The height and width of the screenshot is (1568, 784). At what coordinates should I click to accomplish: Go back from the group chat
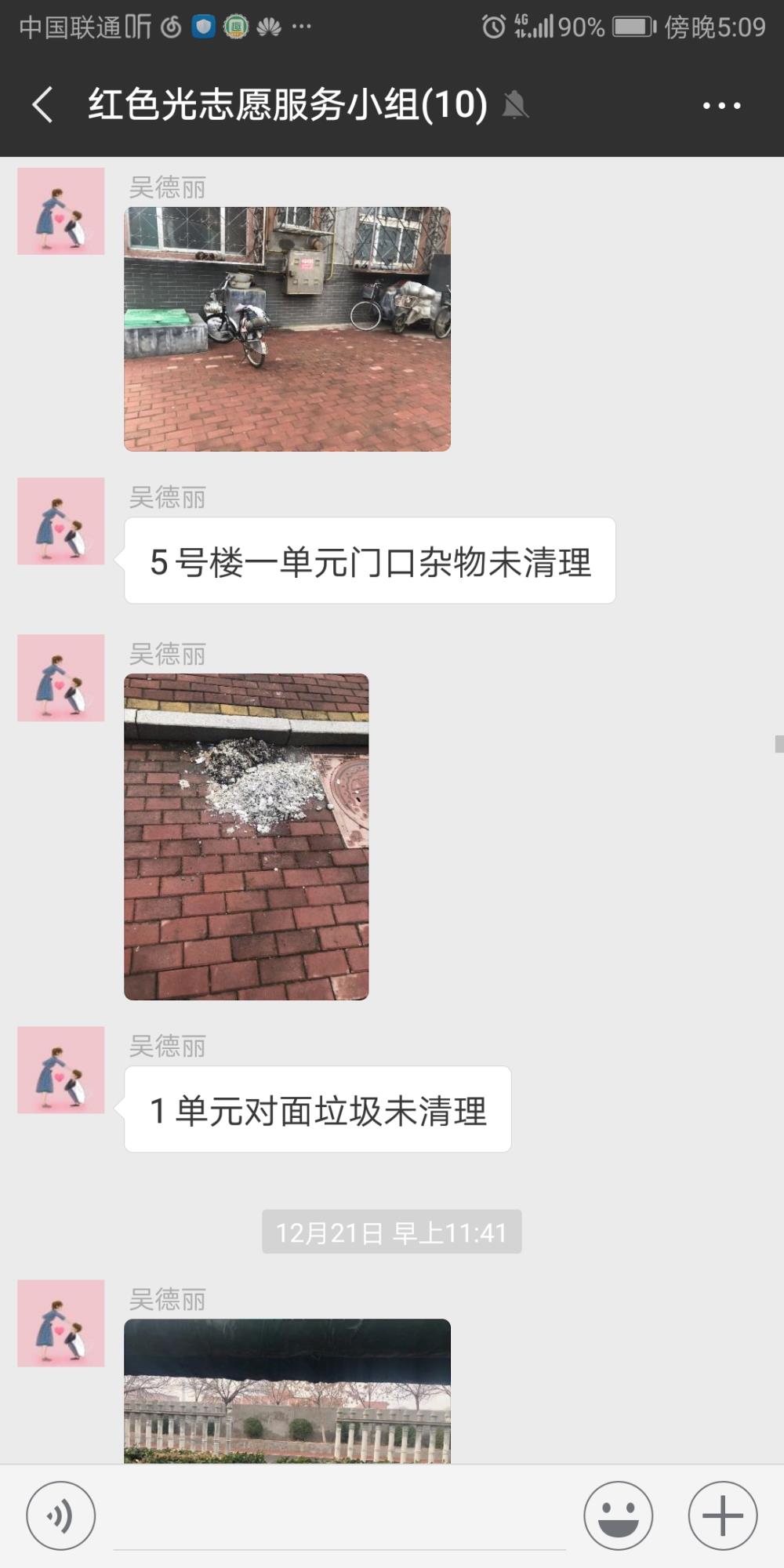tap(42, 105)
